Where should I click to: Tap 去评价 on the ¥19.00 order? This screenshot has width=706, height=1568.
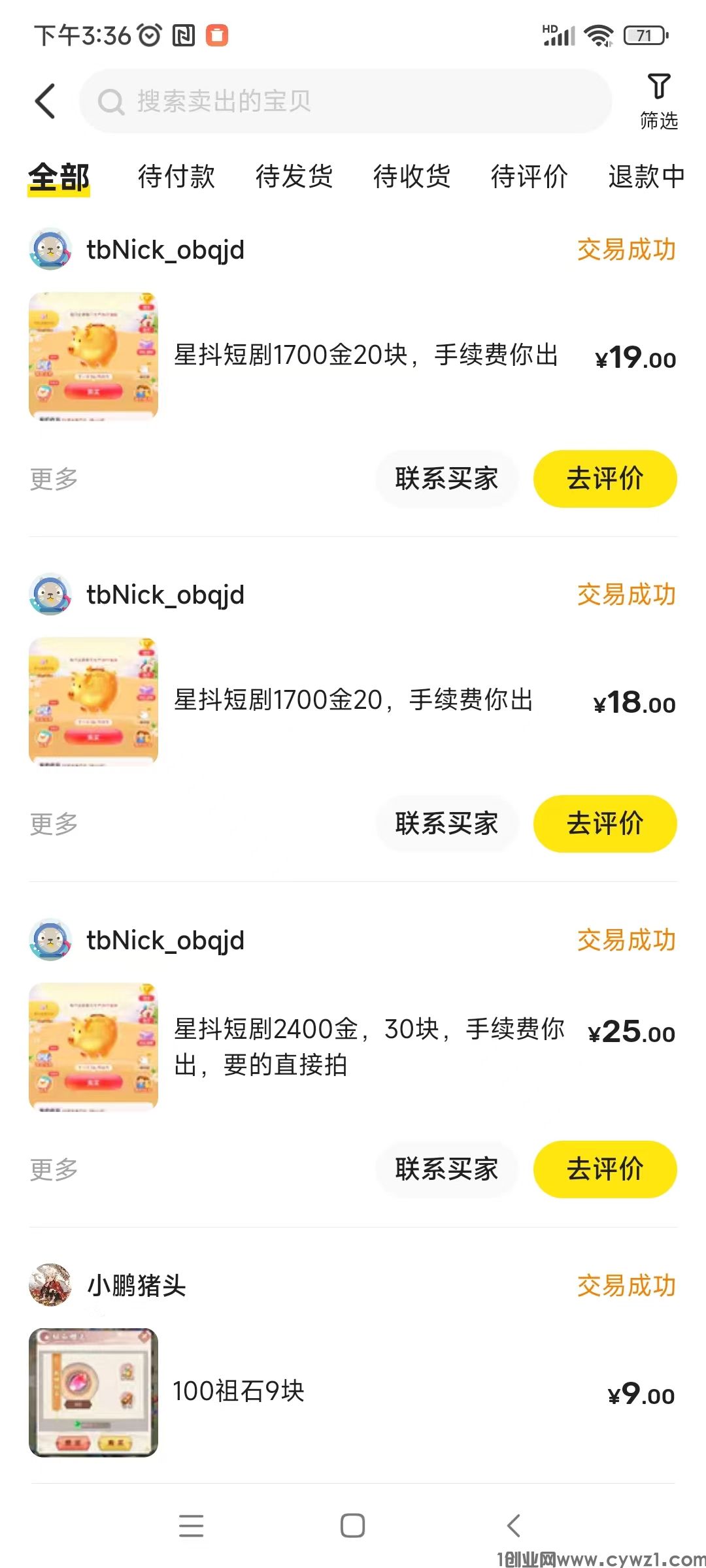pos(605,478)
